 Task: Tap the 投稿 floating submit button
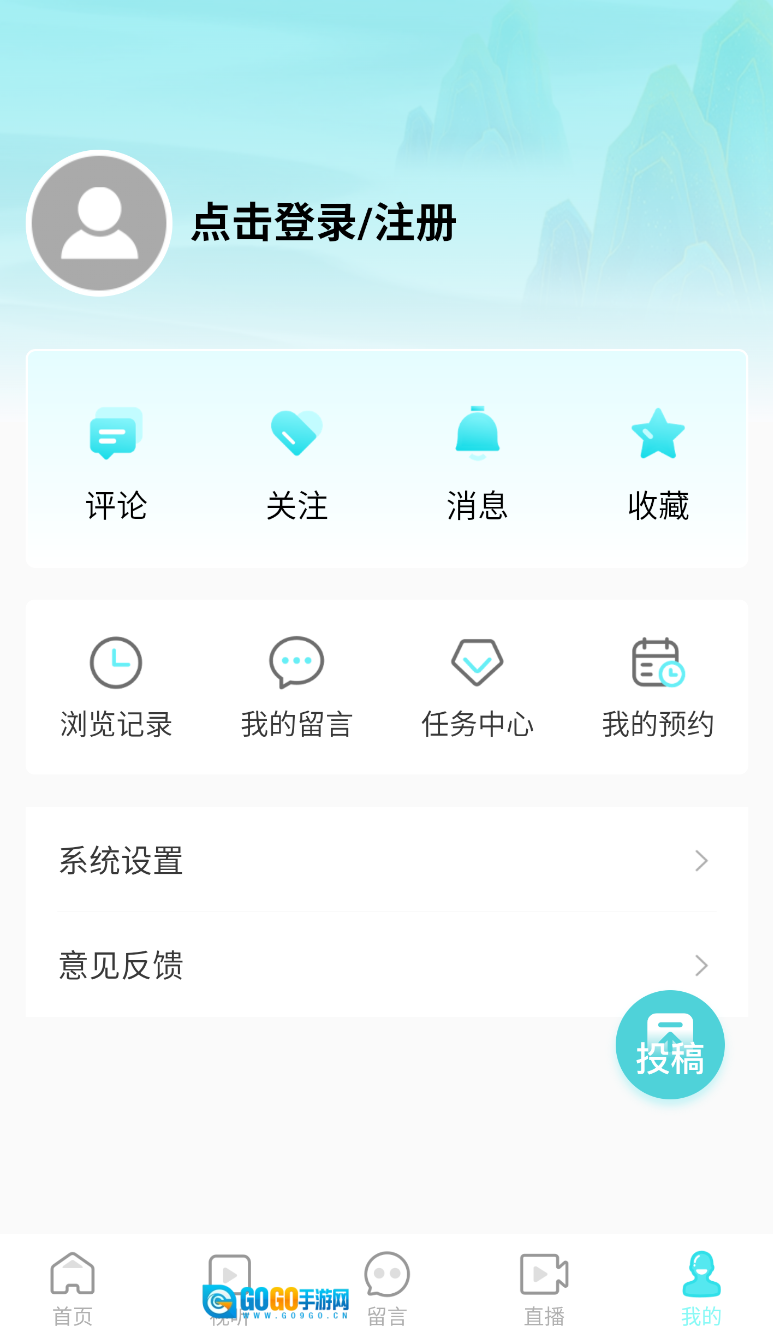point(670,1044)
